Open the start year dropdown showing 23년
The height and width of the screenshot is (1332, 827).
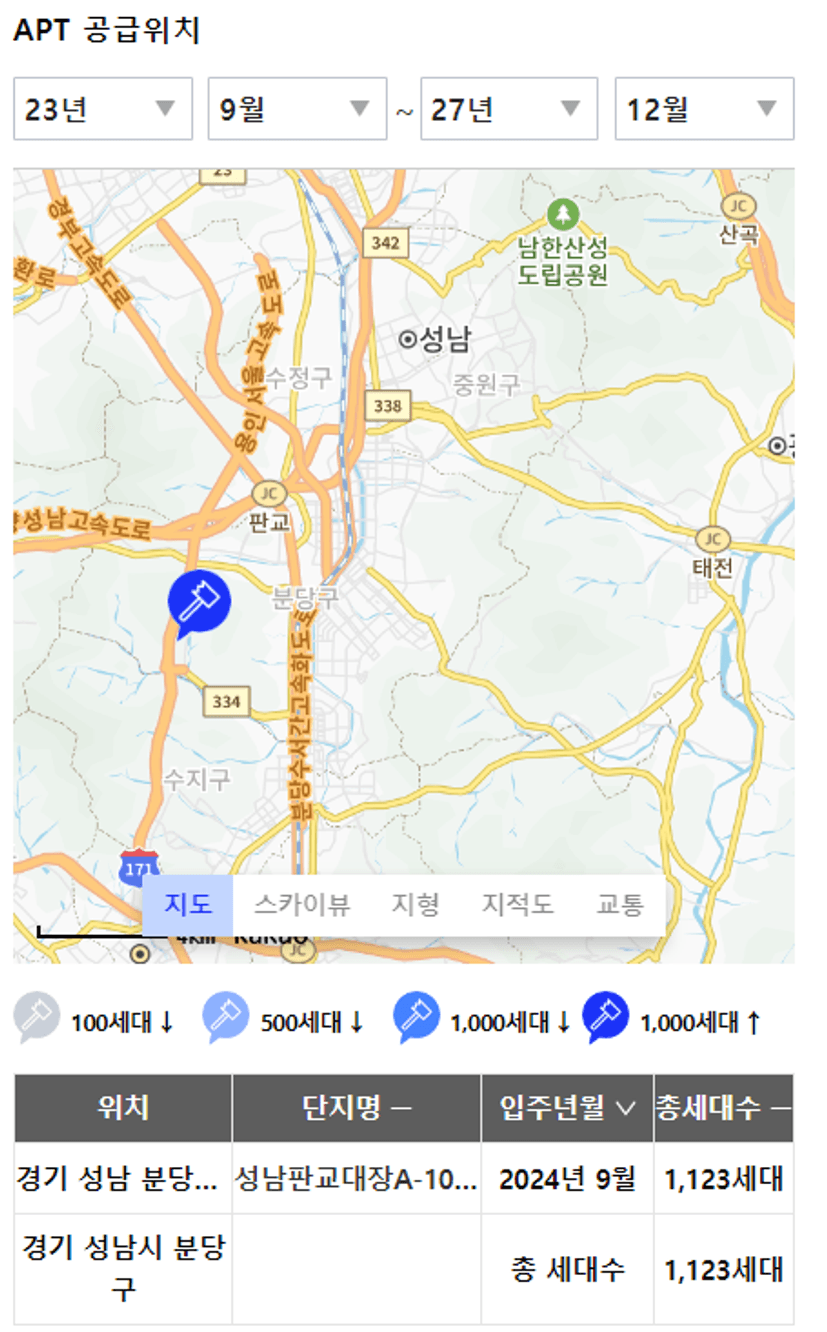tap(102, 109)
